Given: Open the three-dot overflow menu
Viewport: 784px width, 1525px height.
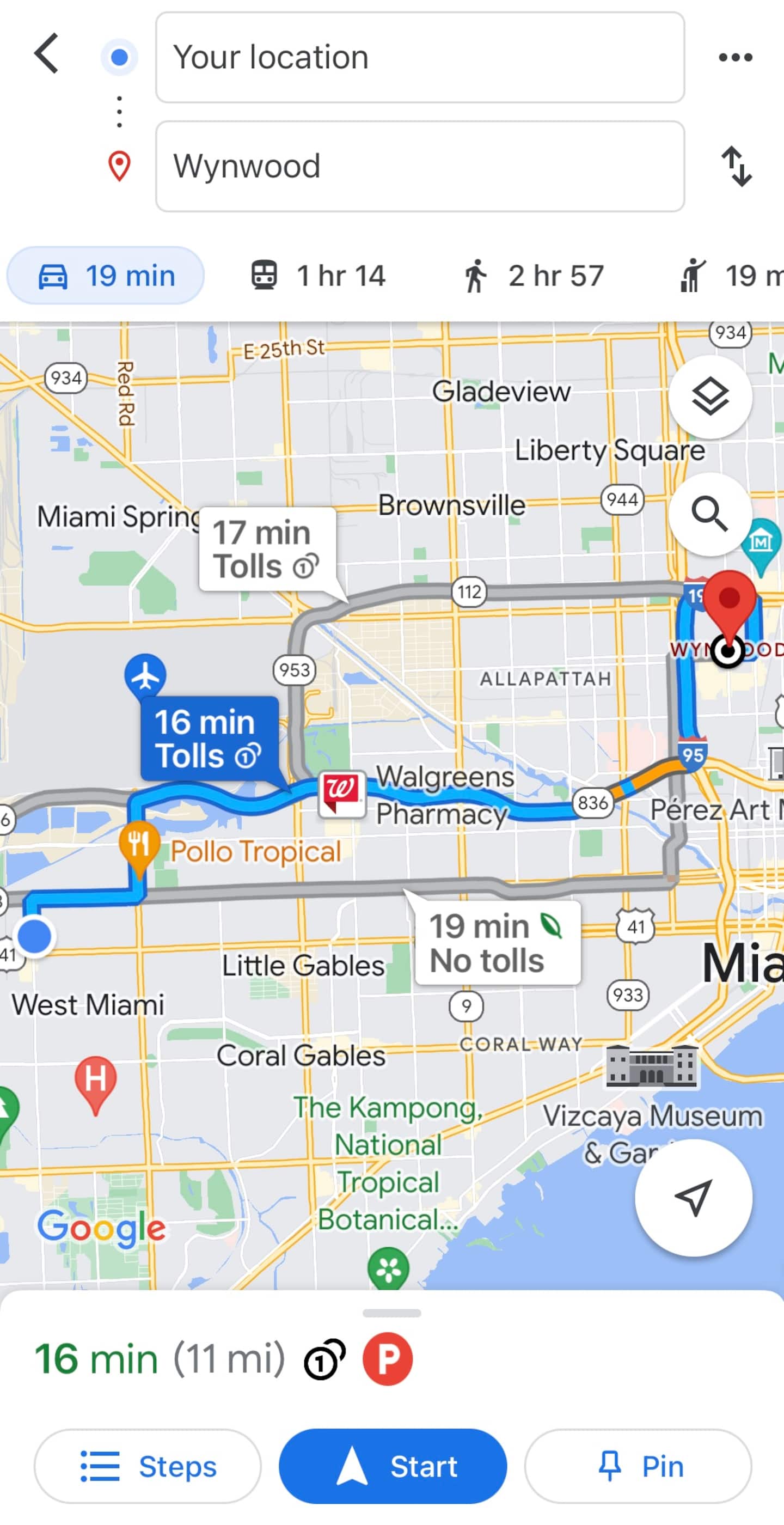Looking at the screenshot, I should point(736,57).
